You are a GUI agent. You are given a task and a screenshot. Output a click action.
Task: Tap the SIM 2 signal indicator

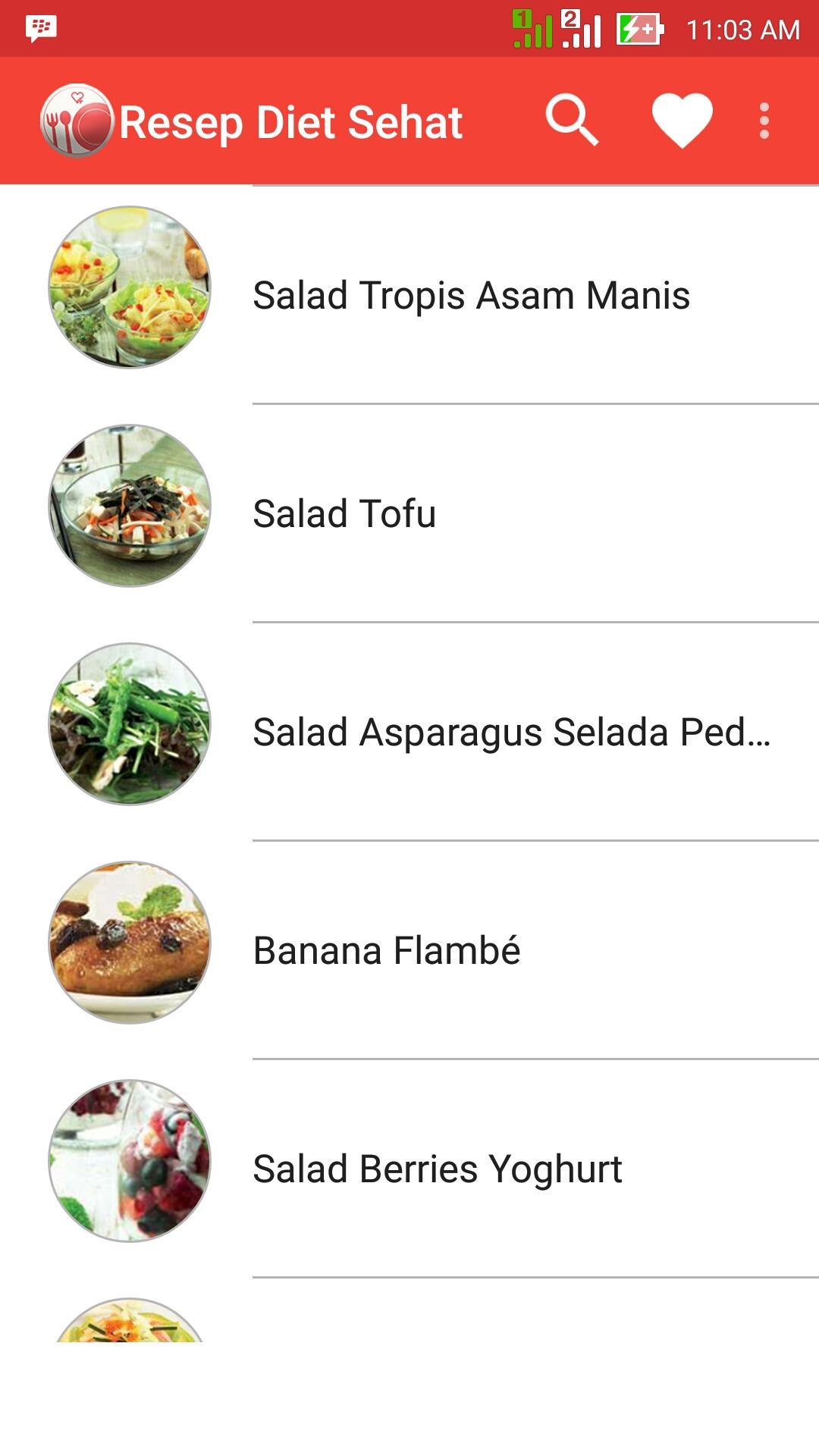(580, 29)
